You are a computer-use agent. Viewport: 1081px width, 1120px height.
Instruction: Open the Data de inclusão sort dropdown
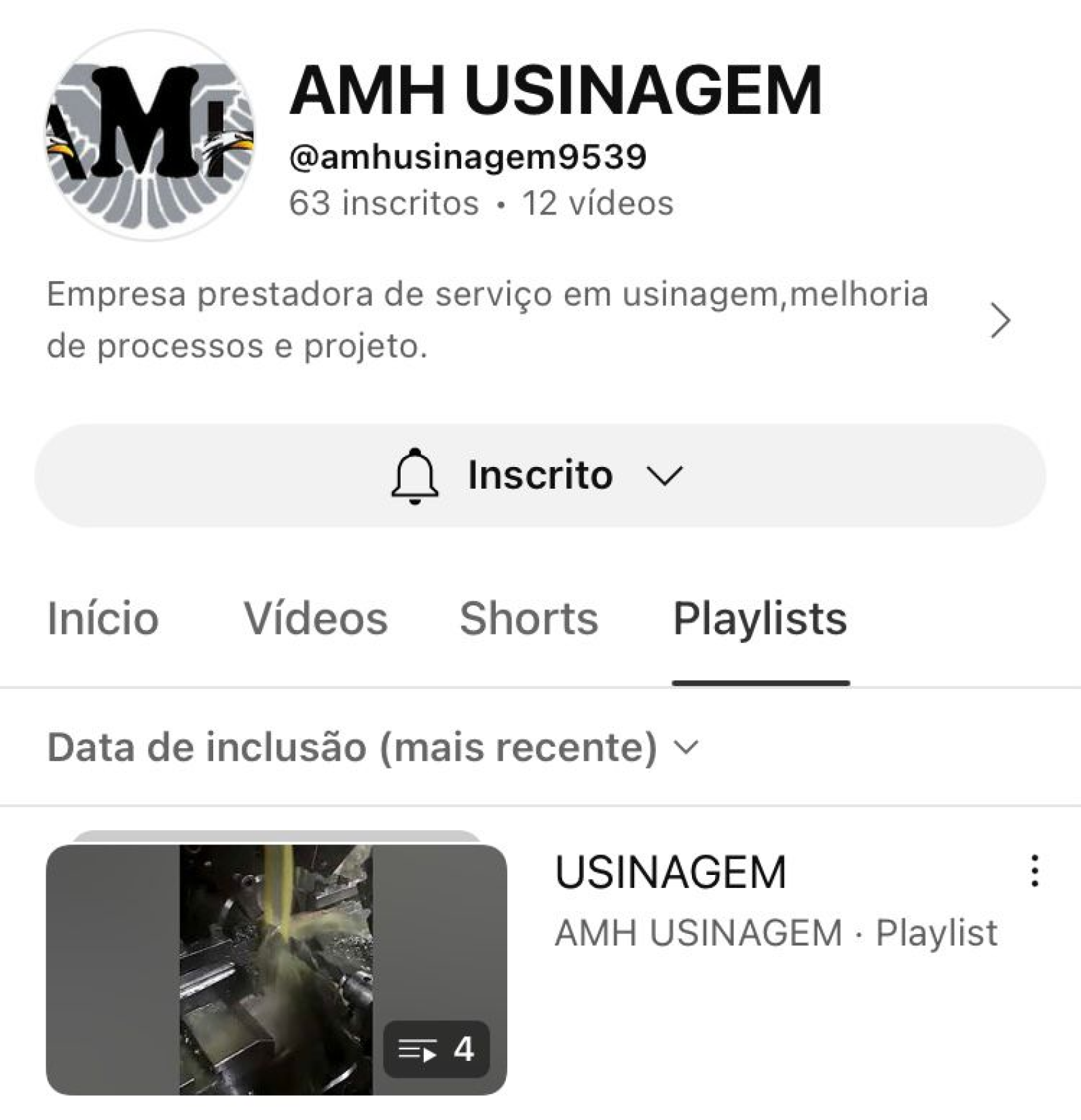pos(372,747)
